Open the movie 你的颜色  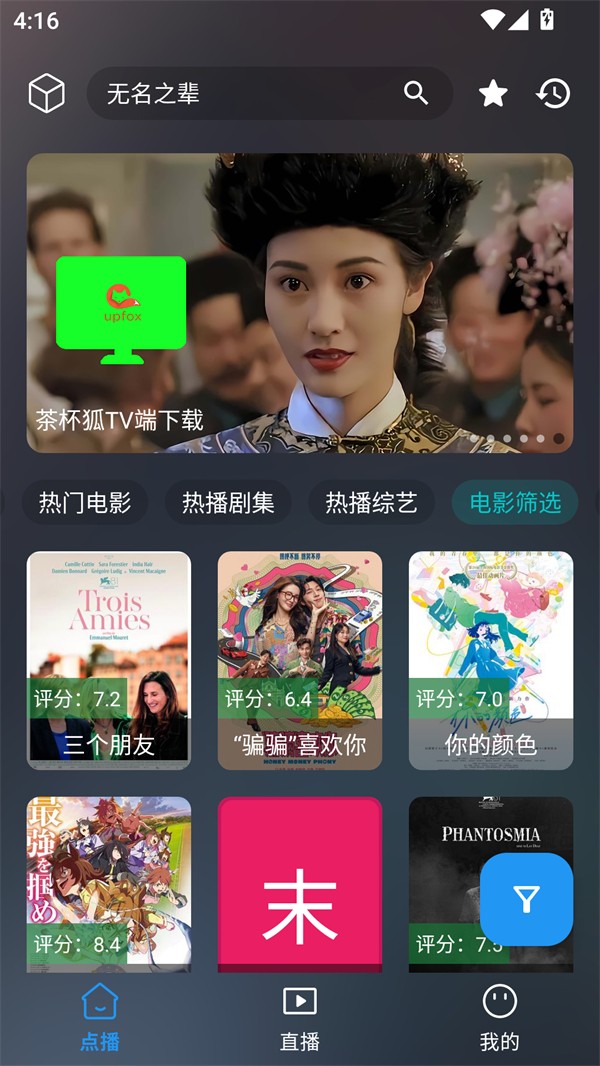491,660
